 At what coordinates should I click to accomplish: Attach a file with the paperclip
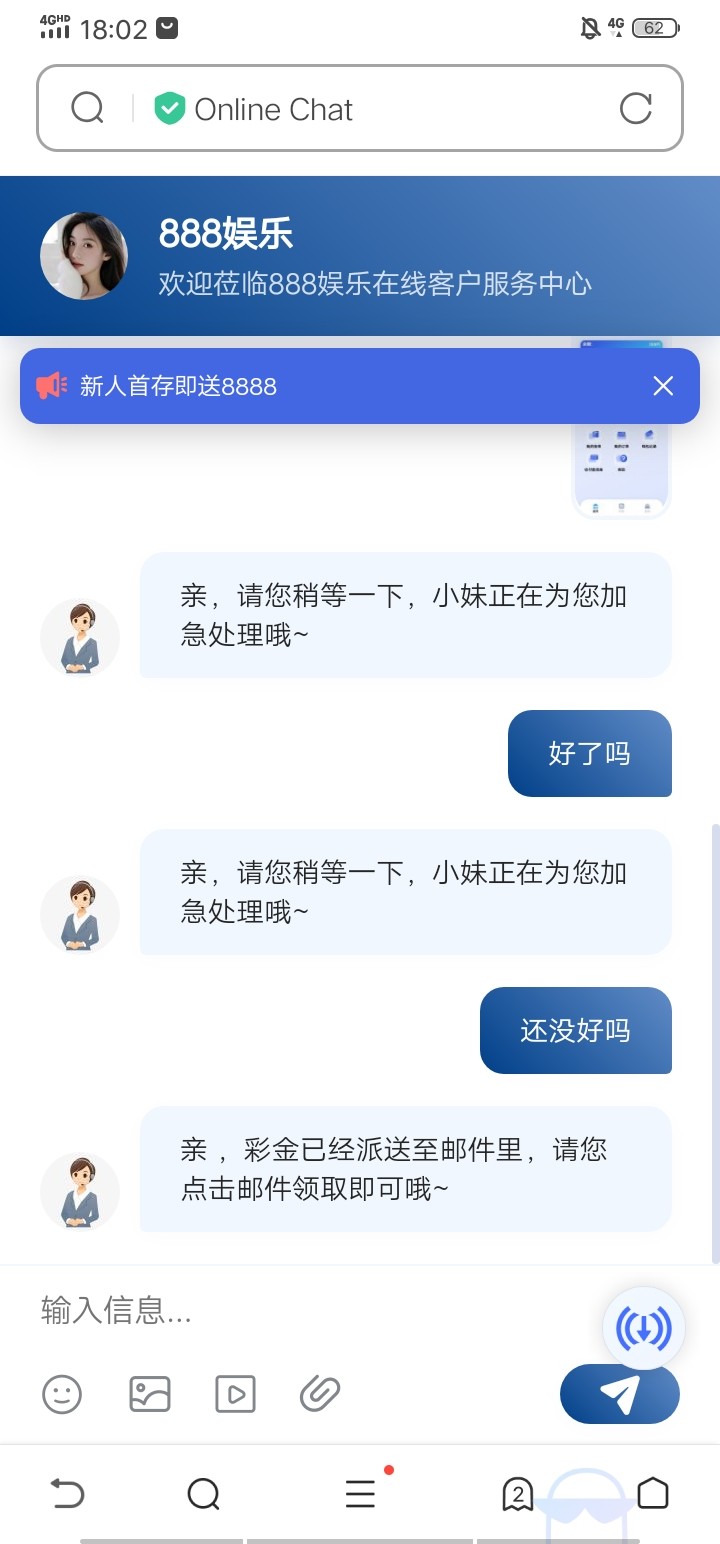coord(320,1393)
